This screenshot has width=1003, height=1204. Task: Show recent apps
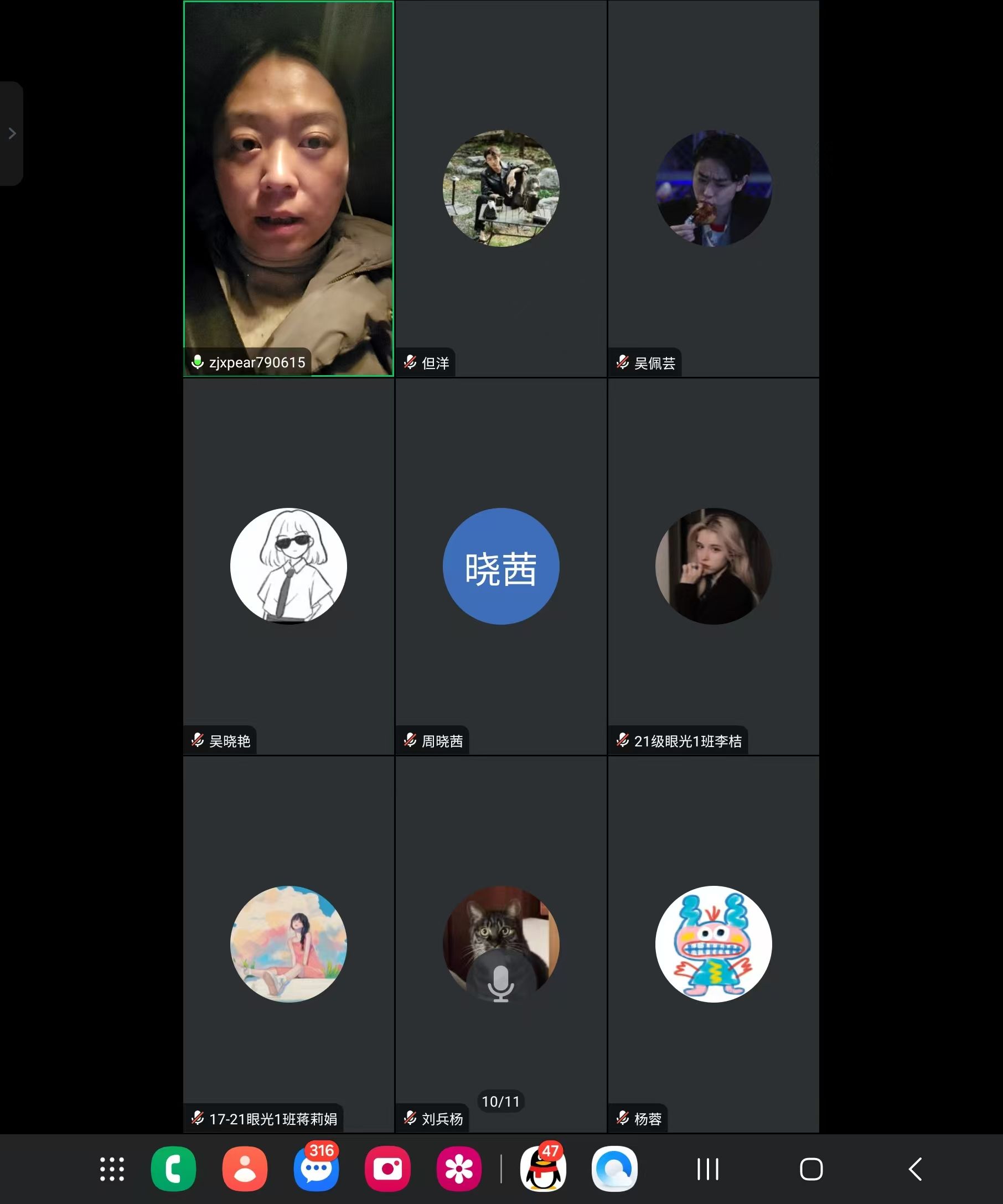point(707,1169)
